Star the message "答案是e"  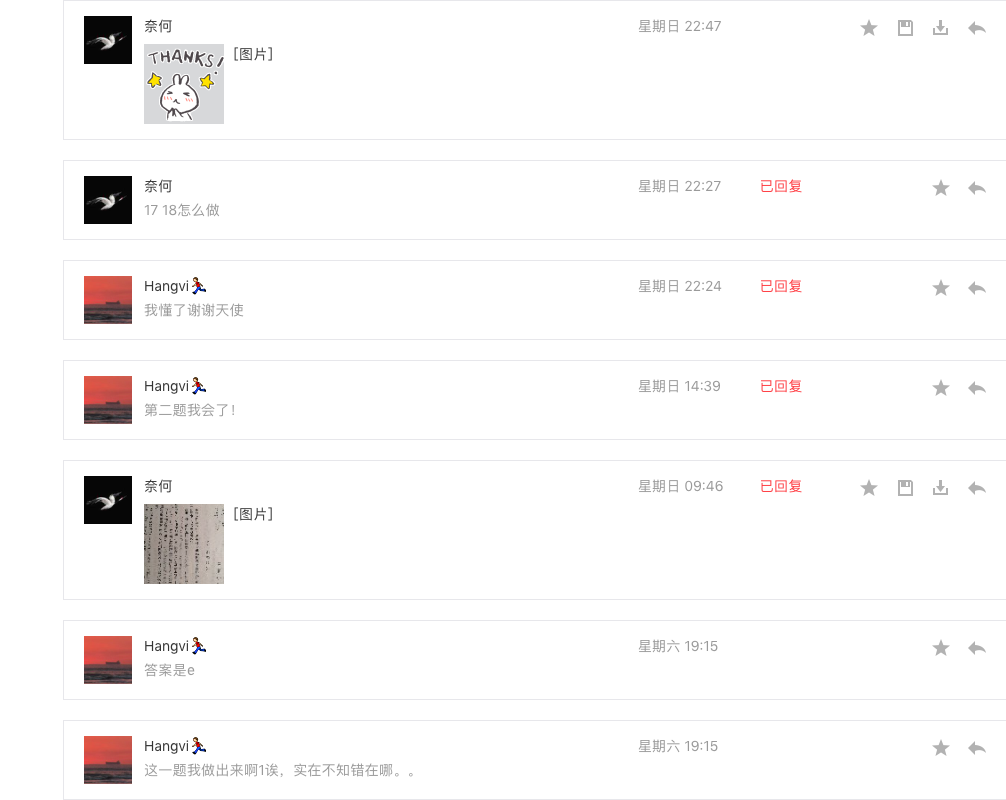[x=941, y=648]
